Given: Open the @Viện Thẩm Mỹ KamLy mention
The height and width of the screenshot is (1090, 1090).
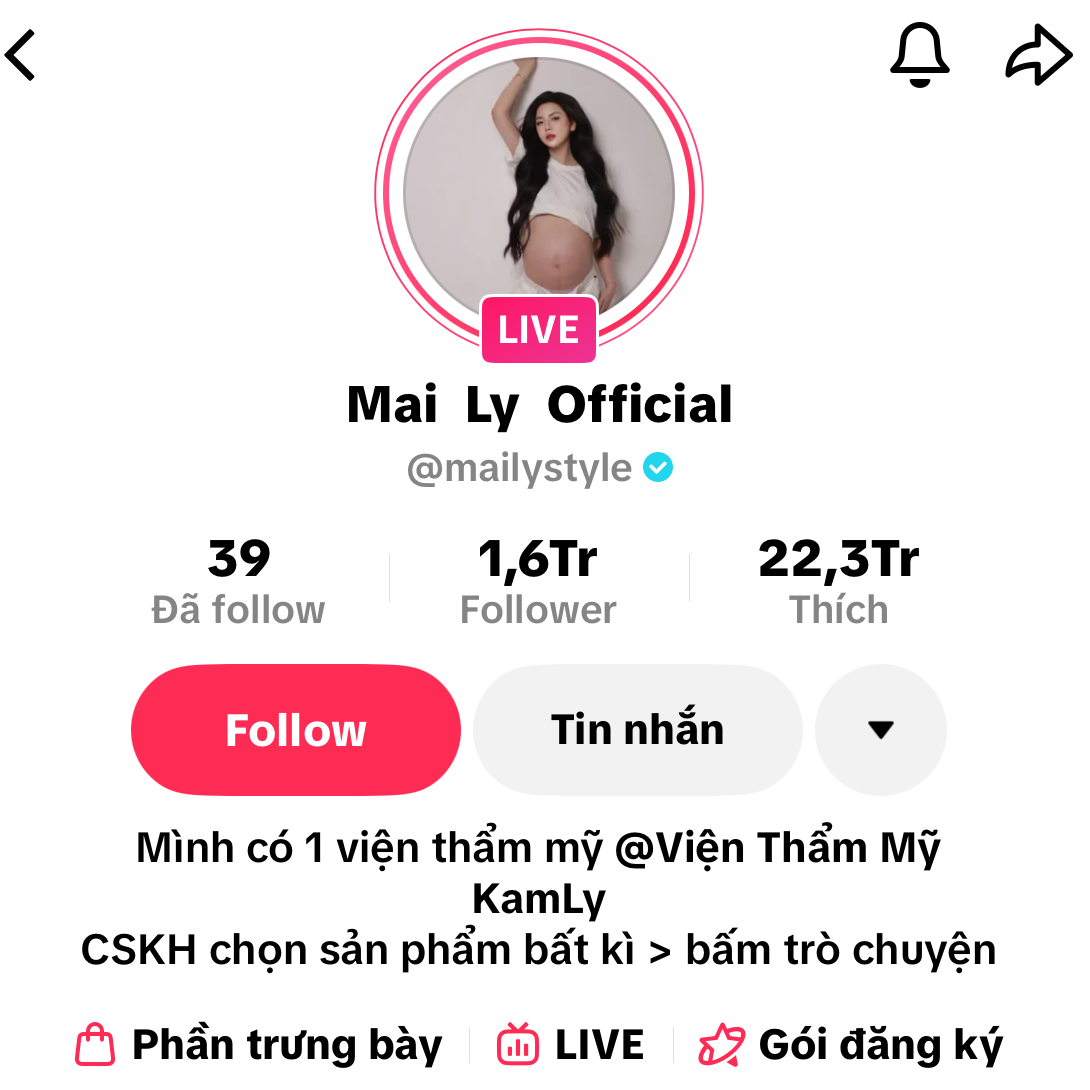Looking at the screenshot, I should tap(776, 849).
